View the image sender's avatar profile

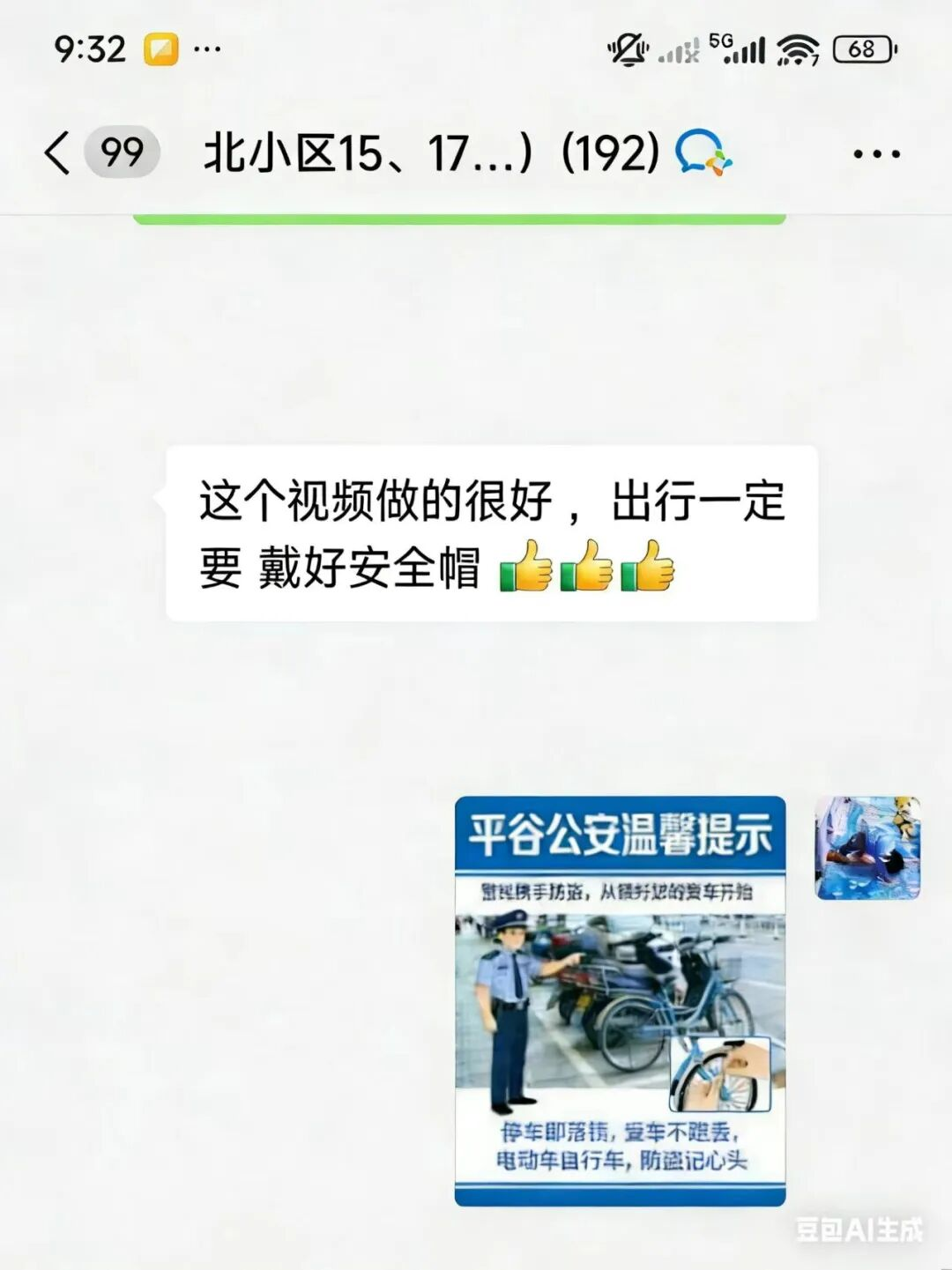(867, 848)
